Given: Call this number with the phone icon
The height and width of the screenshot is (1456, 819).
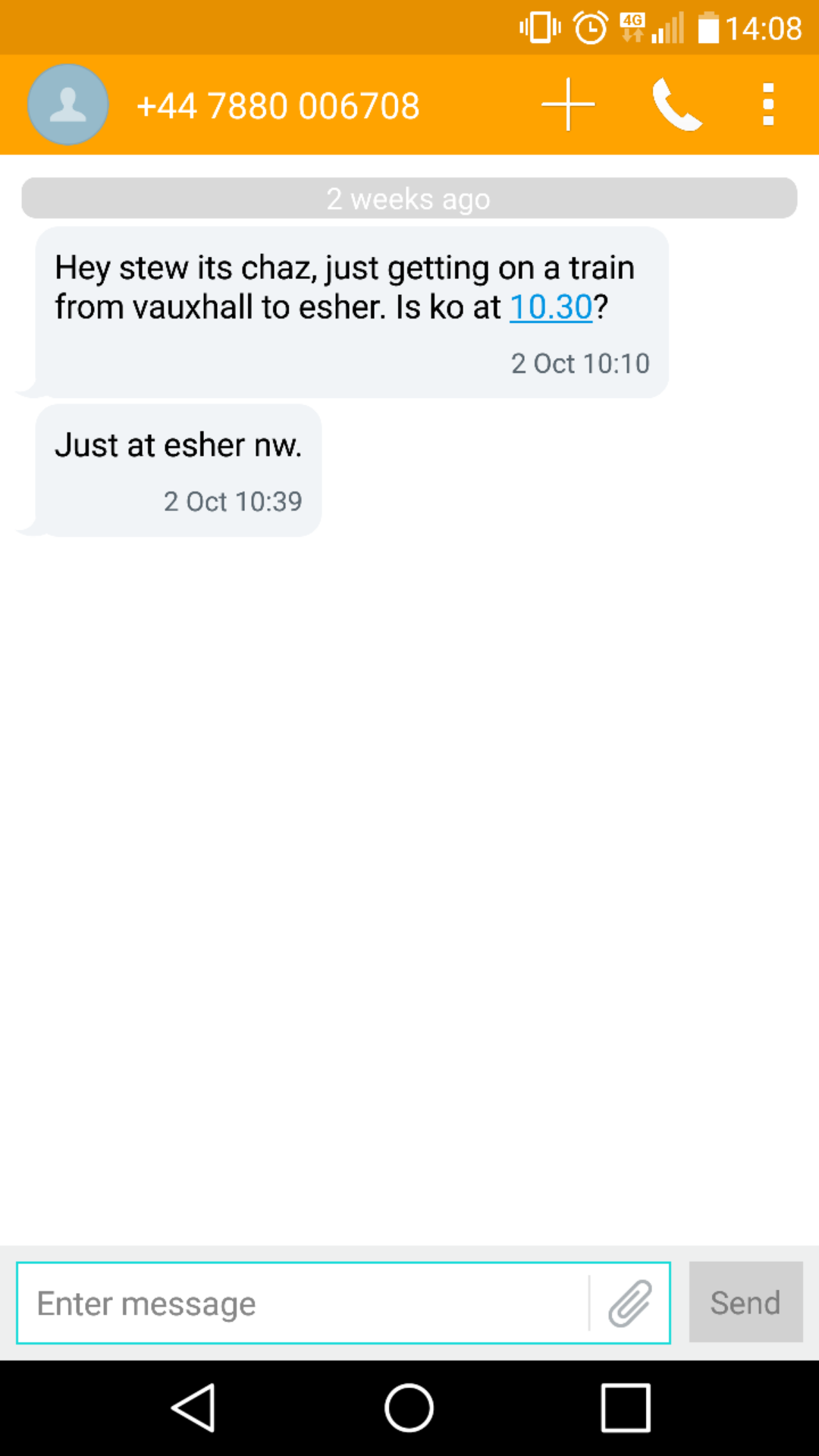Looking at the screenshot, I should click(x=677, y=105).
